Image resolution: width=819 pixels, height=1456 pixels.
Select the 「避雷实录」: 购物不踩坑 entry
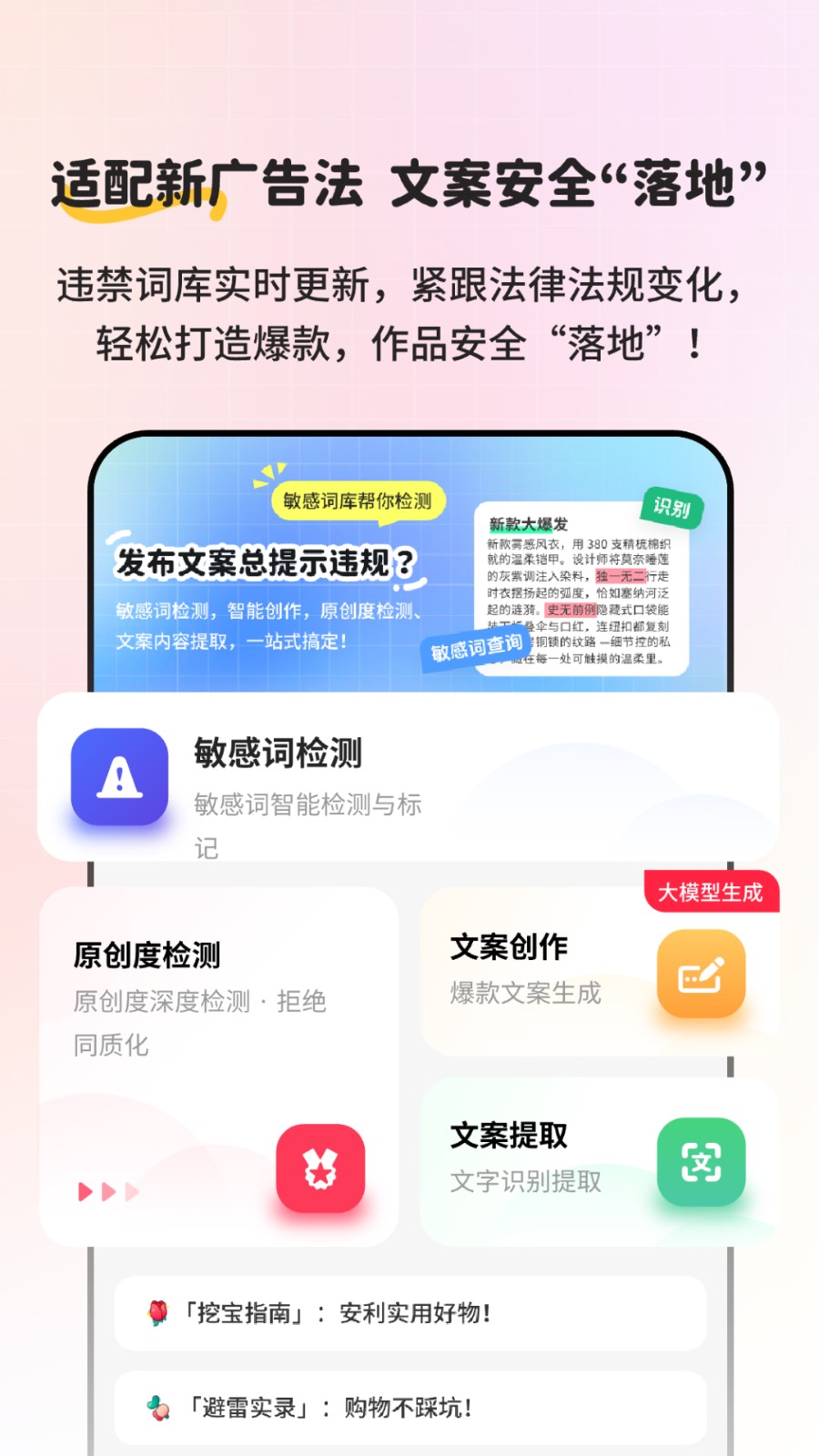[409, 1406]
